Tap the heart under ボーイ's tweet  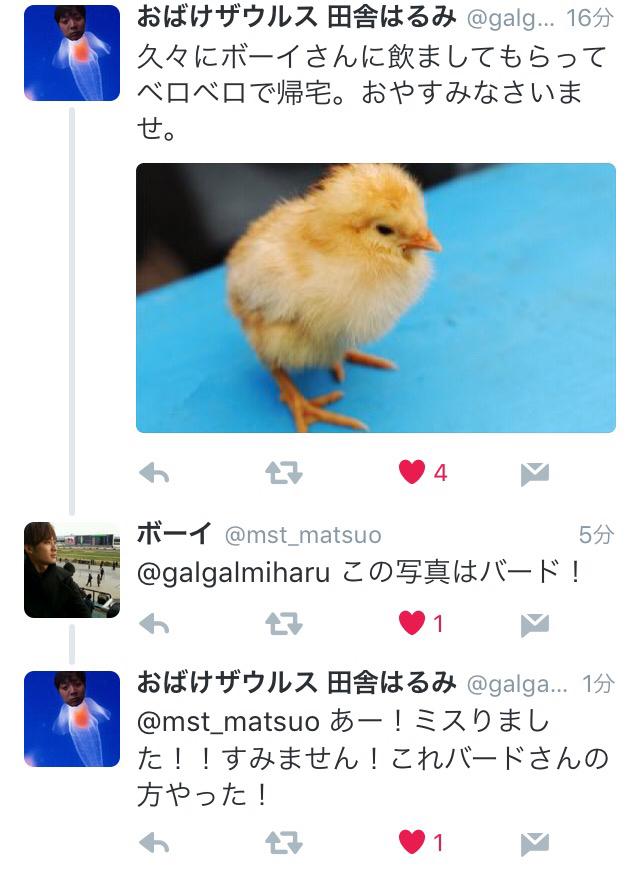[412, 624]
